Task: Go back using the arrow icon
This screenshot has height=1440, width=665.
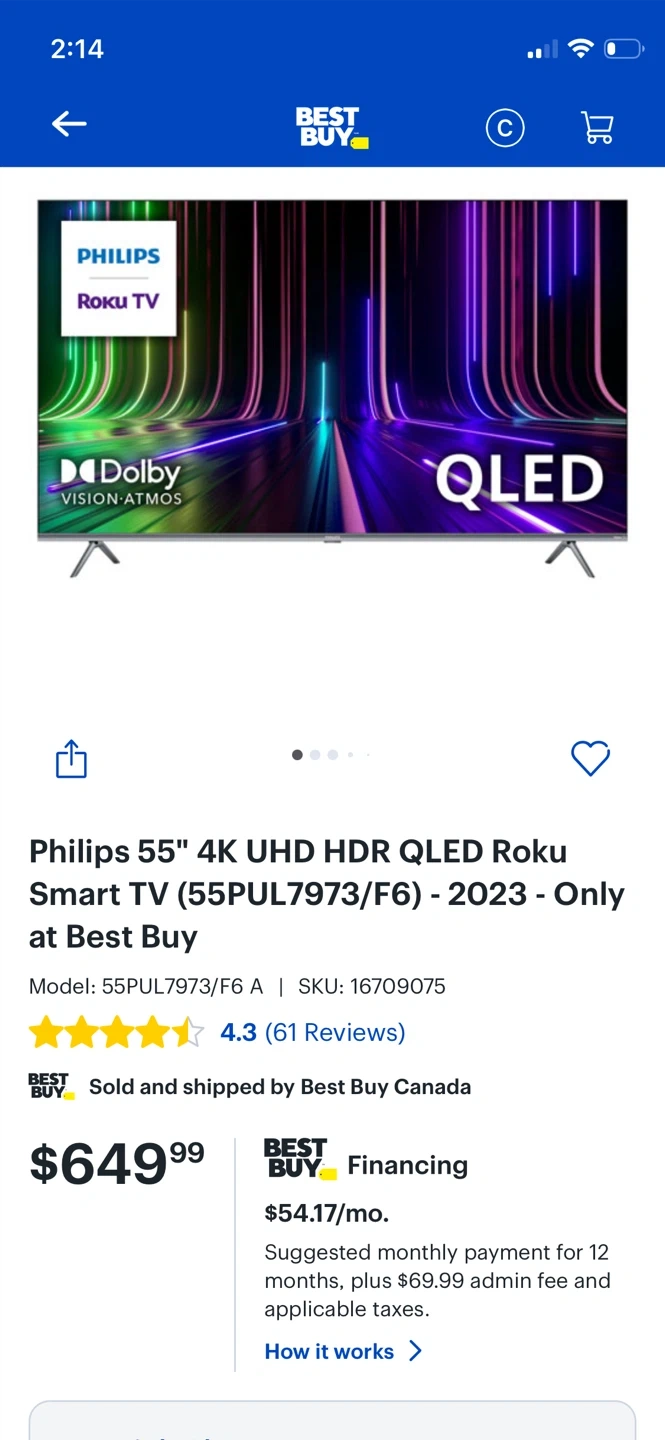Action: click(x=69, y=124)
